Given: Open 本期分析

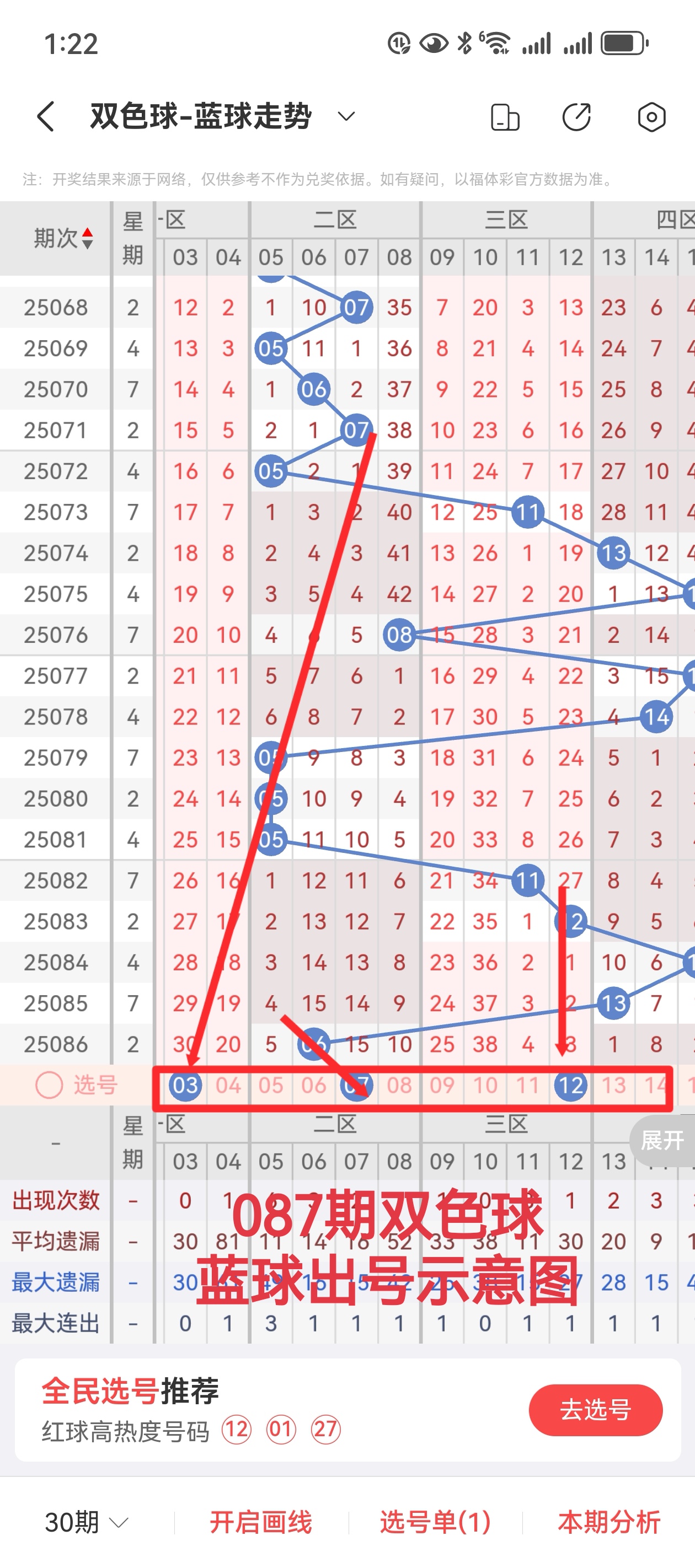Looking at the screenshot, I should point(608,1522).
